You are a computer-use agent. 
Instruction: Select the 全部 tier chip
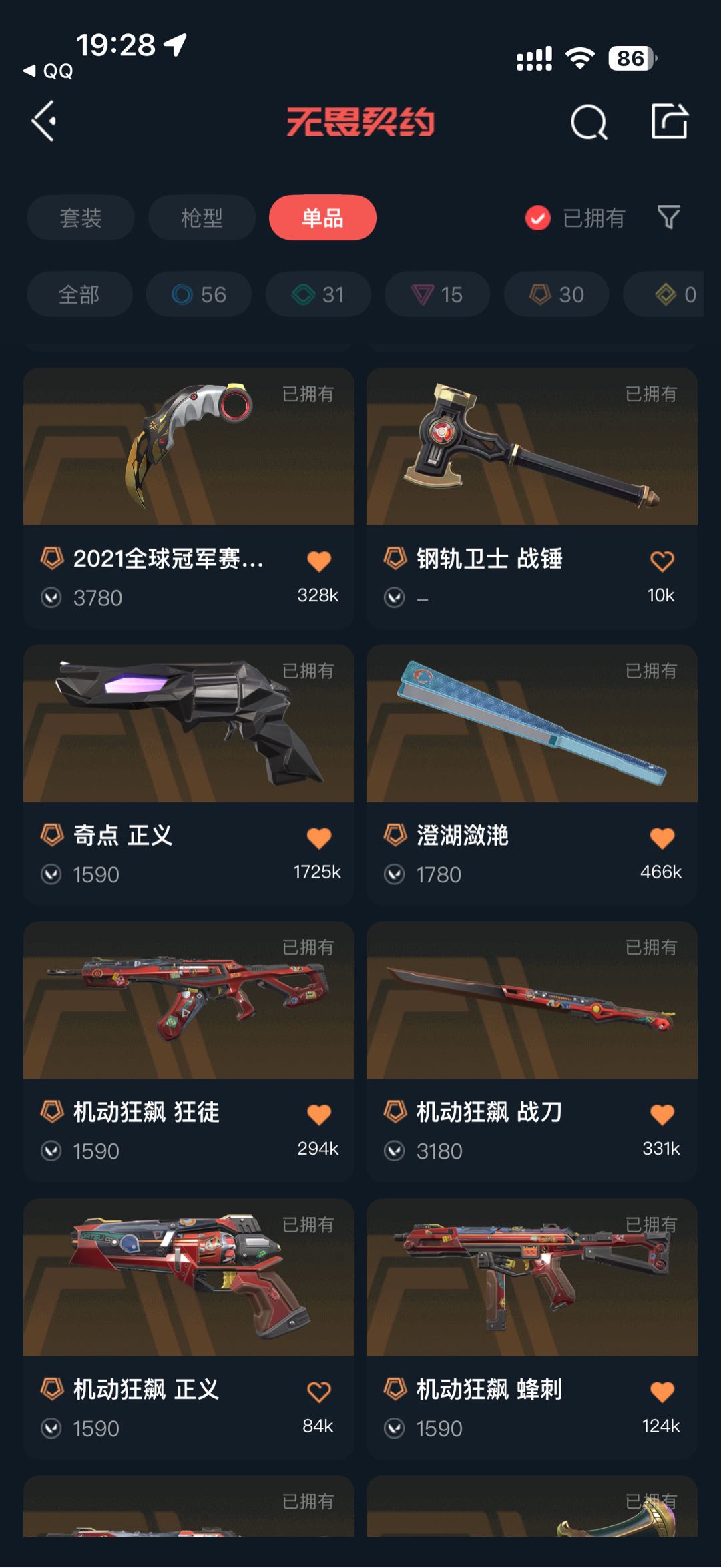(x=79, y=294)
